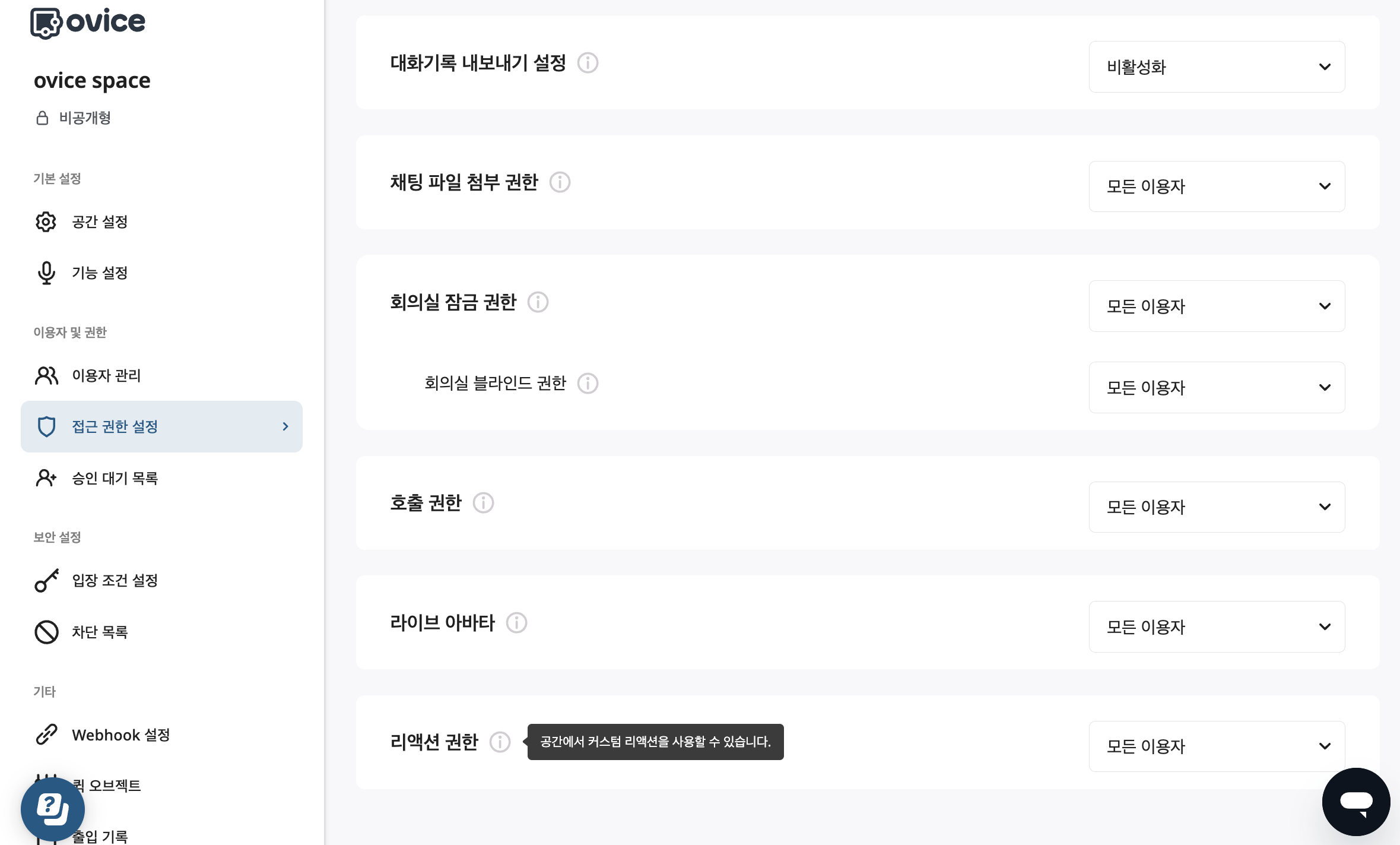Open the help widget button
This screenshot has width=1400, height=845.
pyautogui.click(x=53, y=808)
